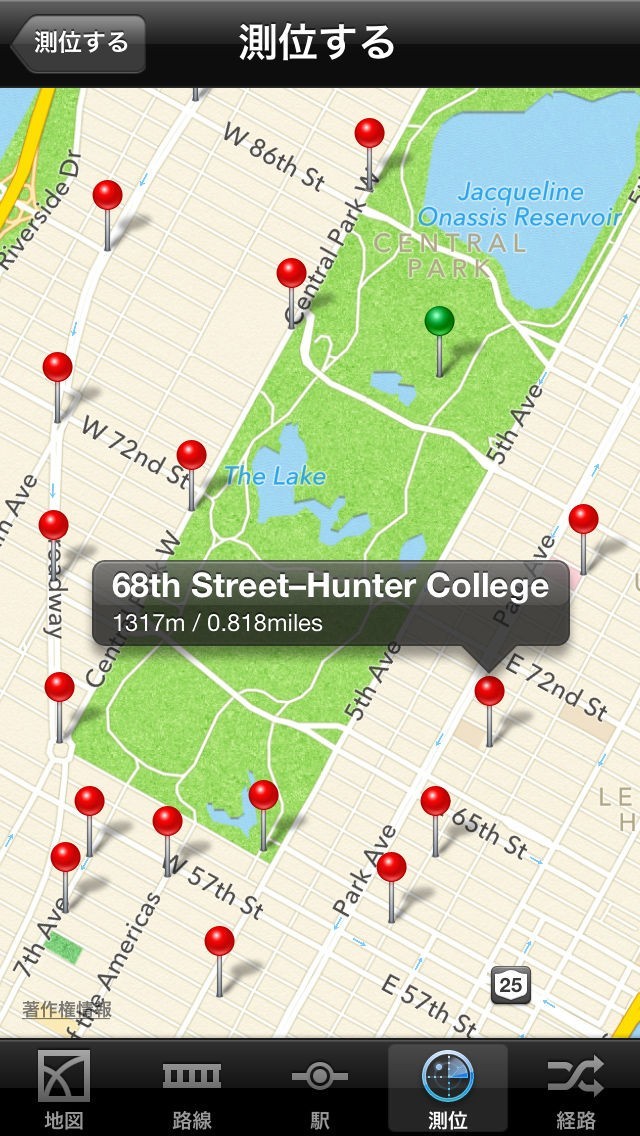Open the 著作権情報 link
640x1136 pixels.
67,1010
